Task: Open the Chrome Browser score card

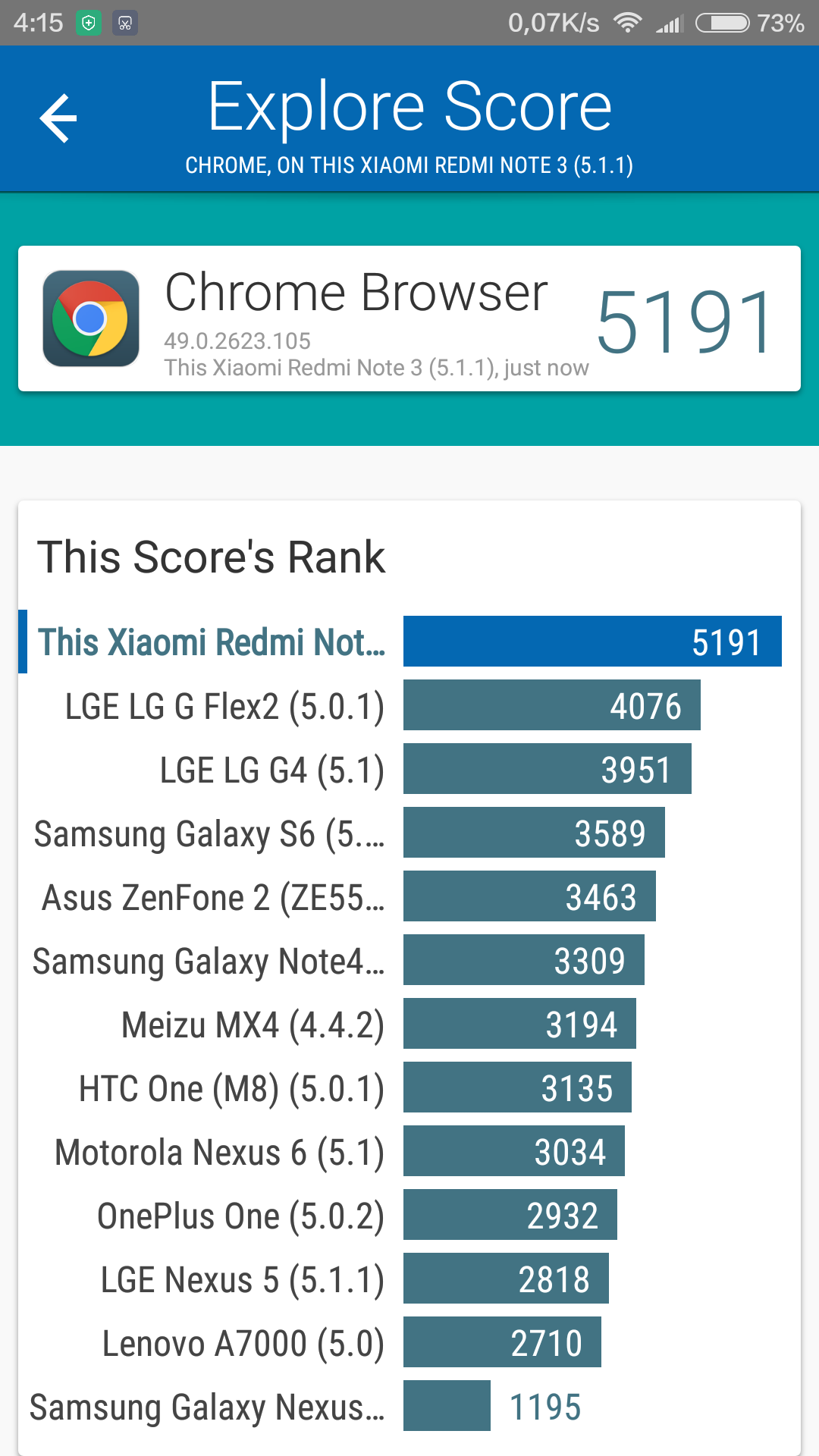Action: click(x=409, y=318)
